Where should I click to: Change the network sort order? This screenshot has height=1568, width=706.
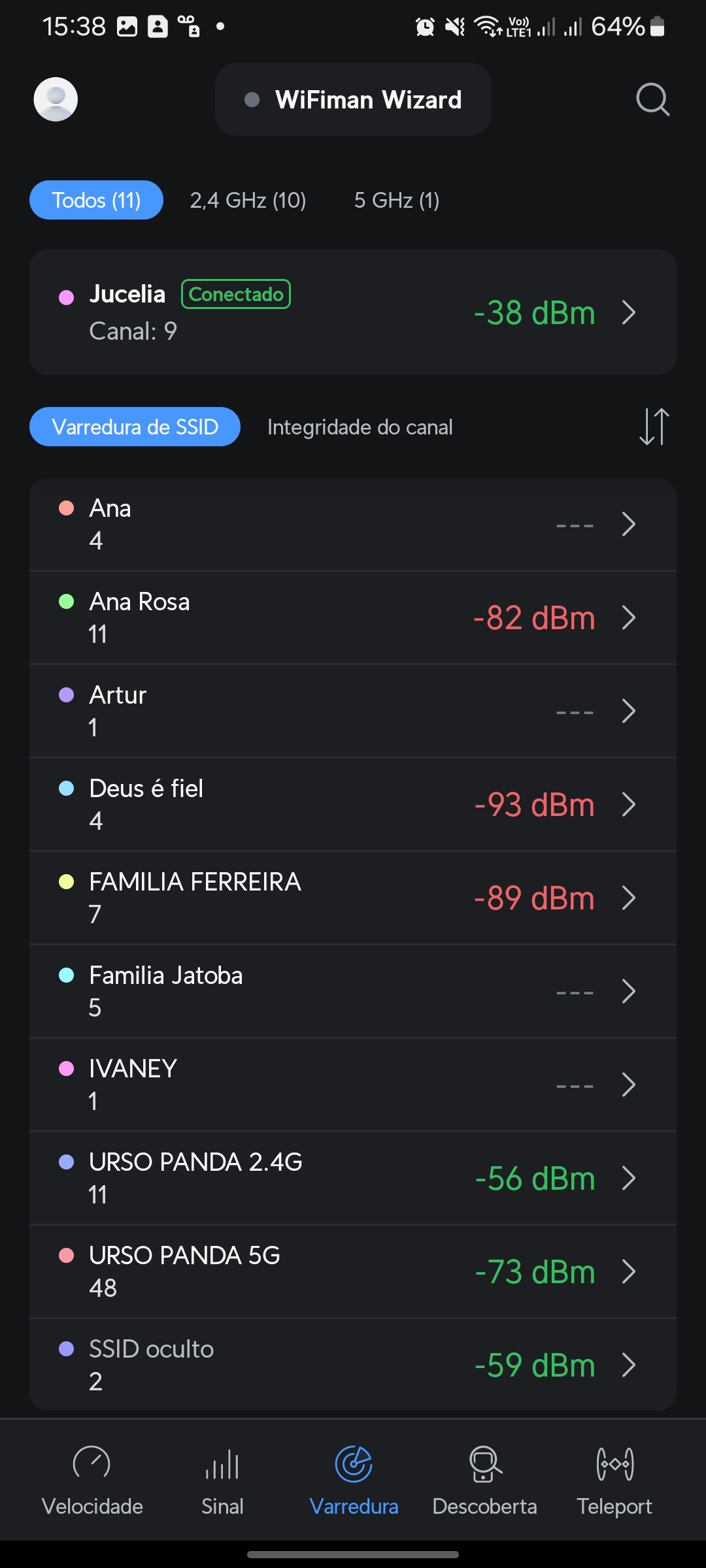pyautogui.click(x=654, y=427)
